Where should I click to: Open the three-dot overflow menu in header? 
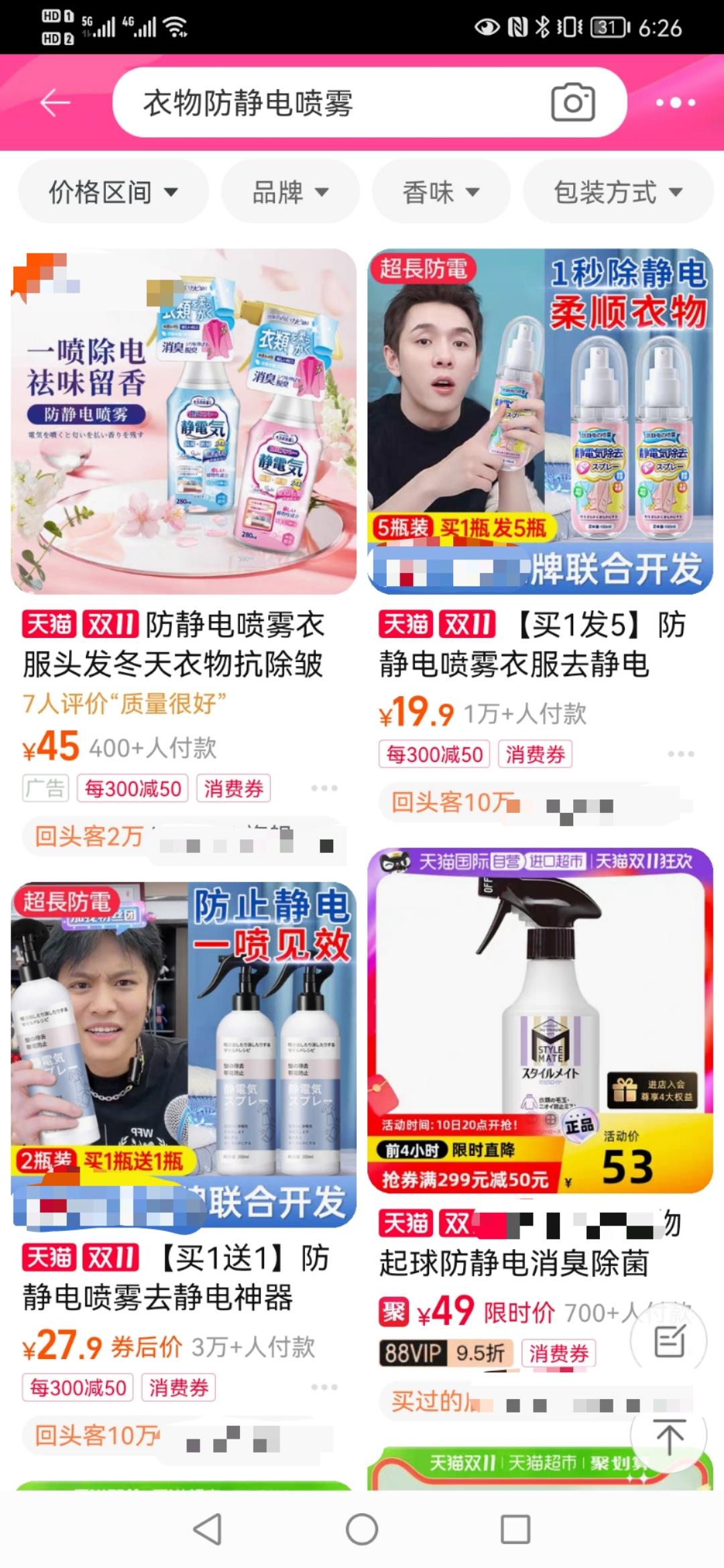point(674,103)
